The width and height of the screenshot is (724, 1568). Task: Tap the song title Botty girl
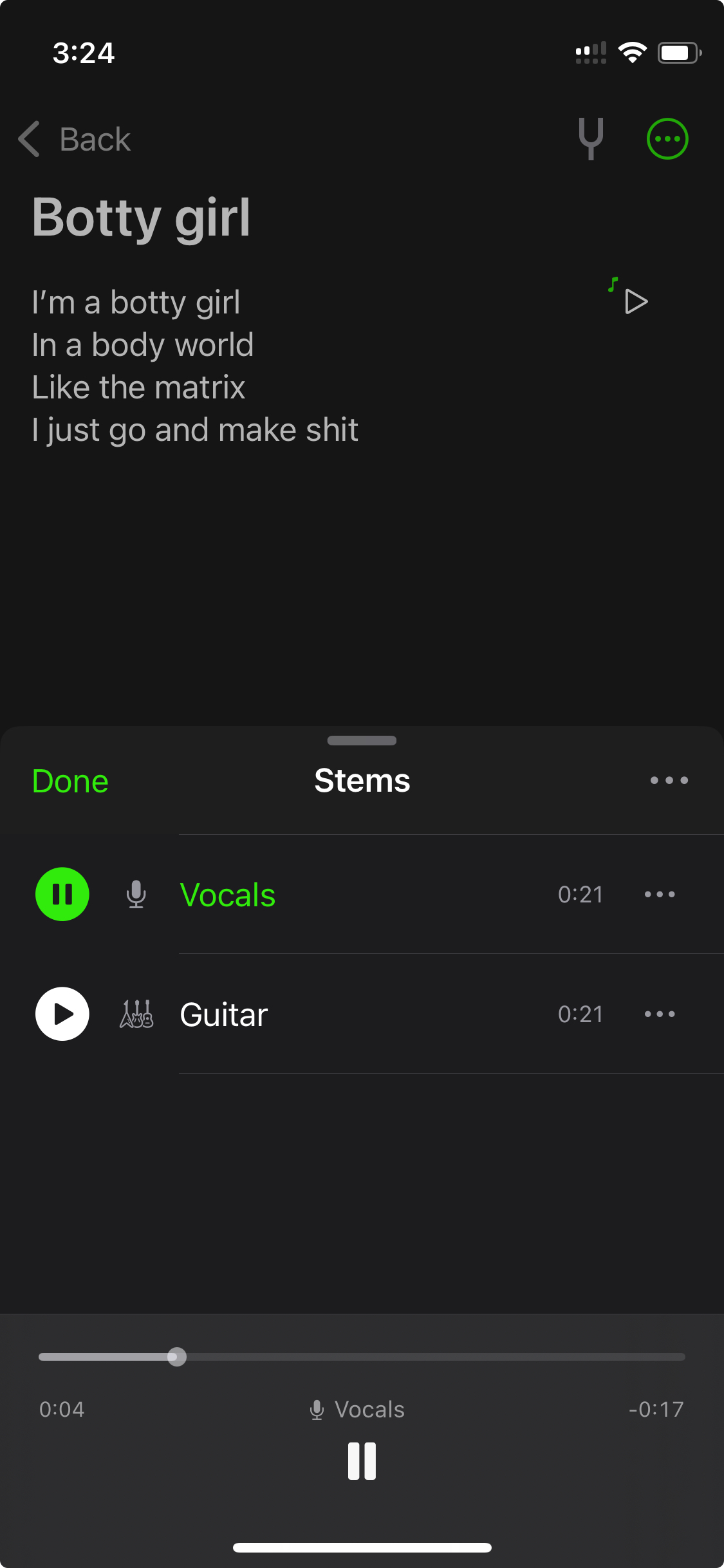pyautogui.click(x=142, y=218)
